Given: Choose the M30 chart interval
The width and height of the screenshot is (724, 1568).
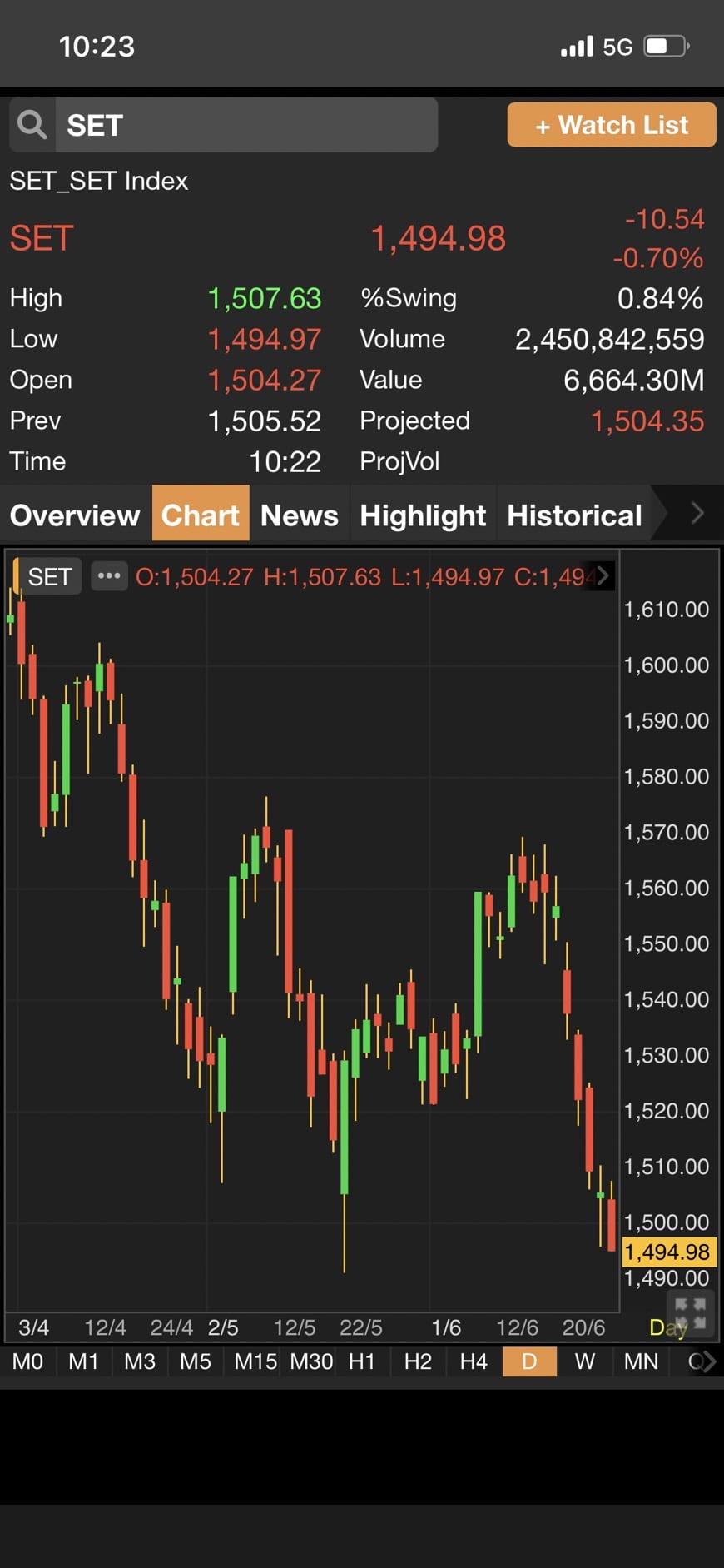Looking at the screenshot, I should click(x=311, y=1361).
